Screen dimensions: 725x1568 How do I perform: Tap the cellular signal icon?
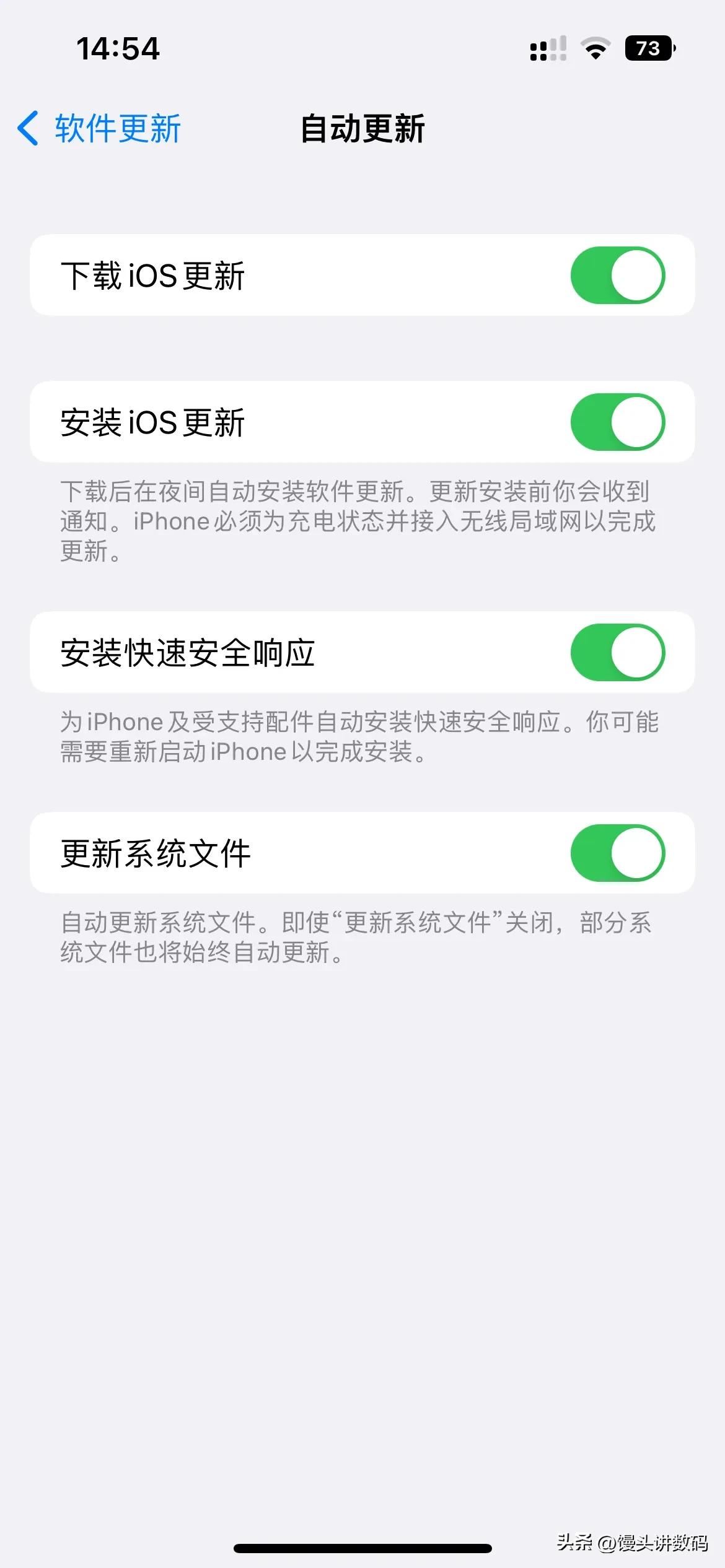(548, 47)
